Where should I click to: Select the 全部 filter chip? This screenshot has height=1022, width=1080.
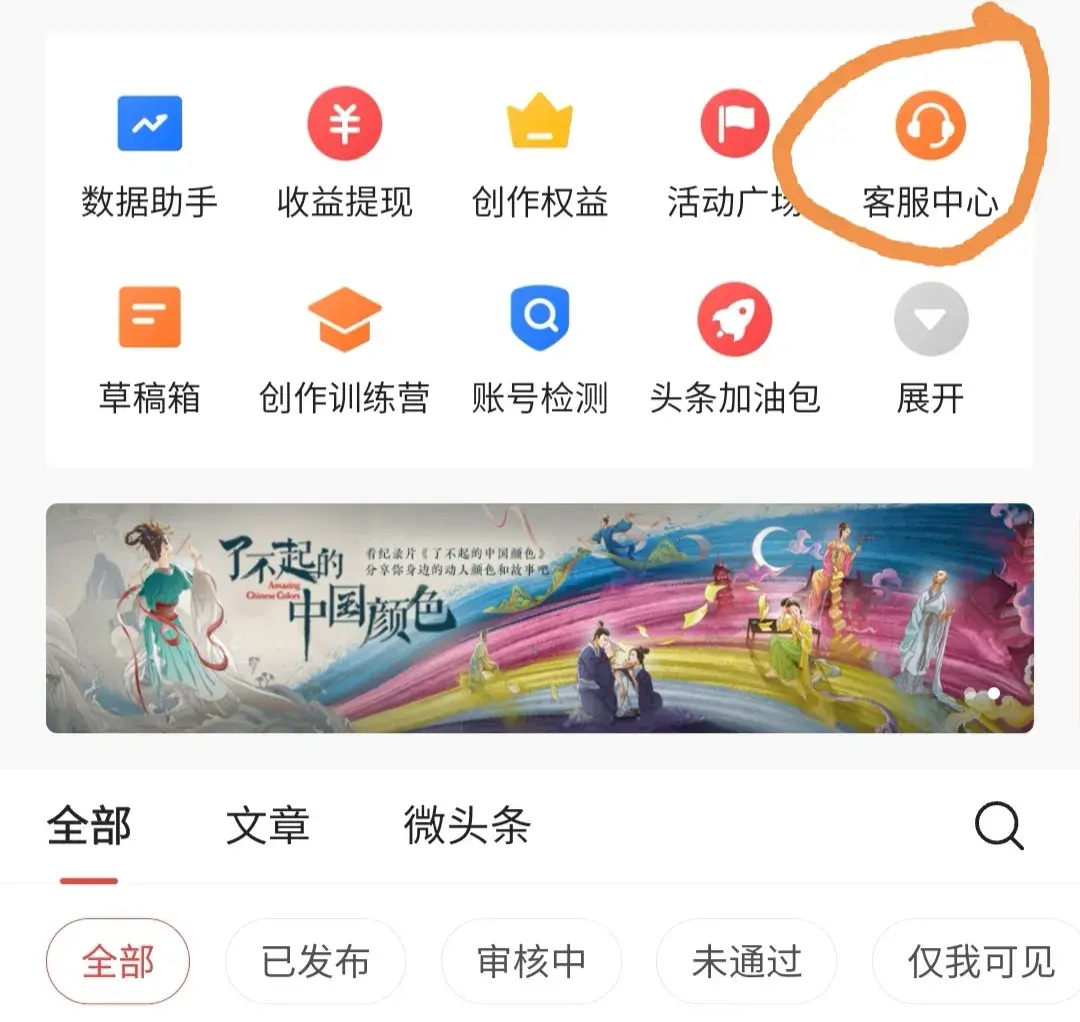tap(118, 961)
